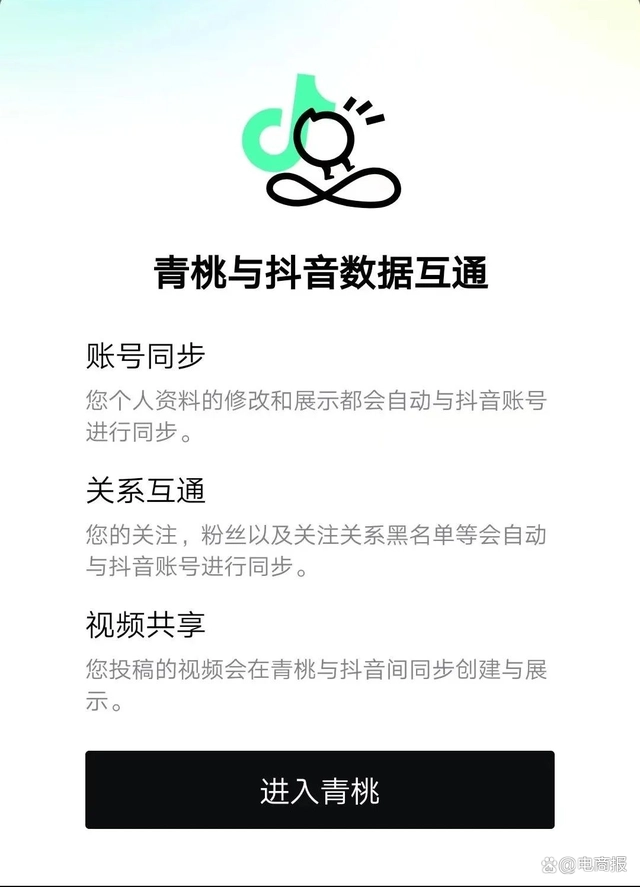Screen dimensions: 640x887
Task: Tap the 进入青桃 button
Action: coord(320,790)
